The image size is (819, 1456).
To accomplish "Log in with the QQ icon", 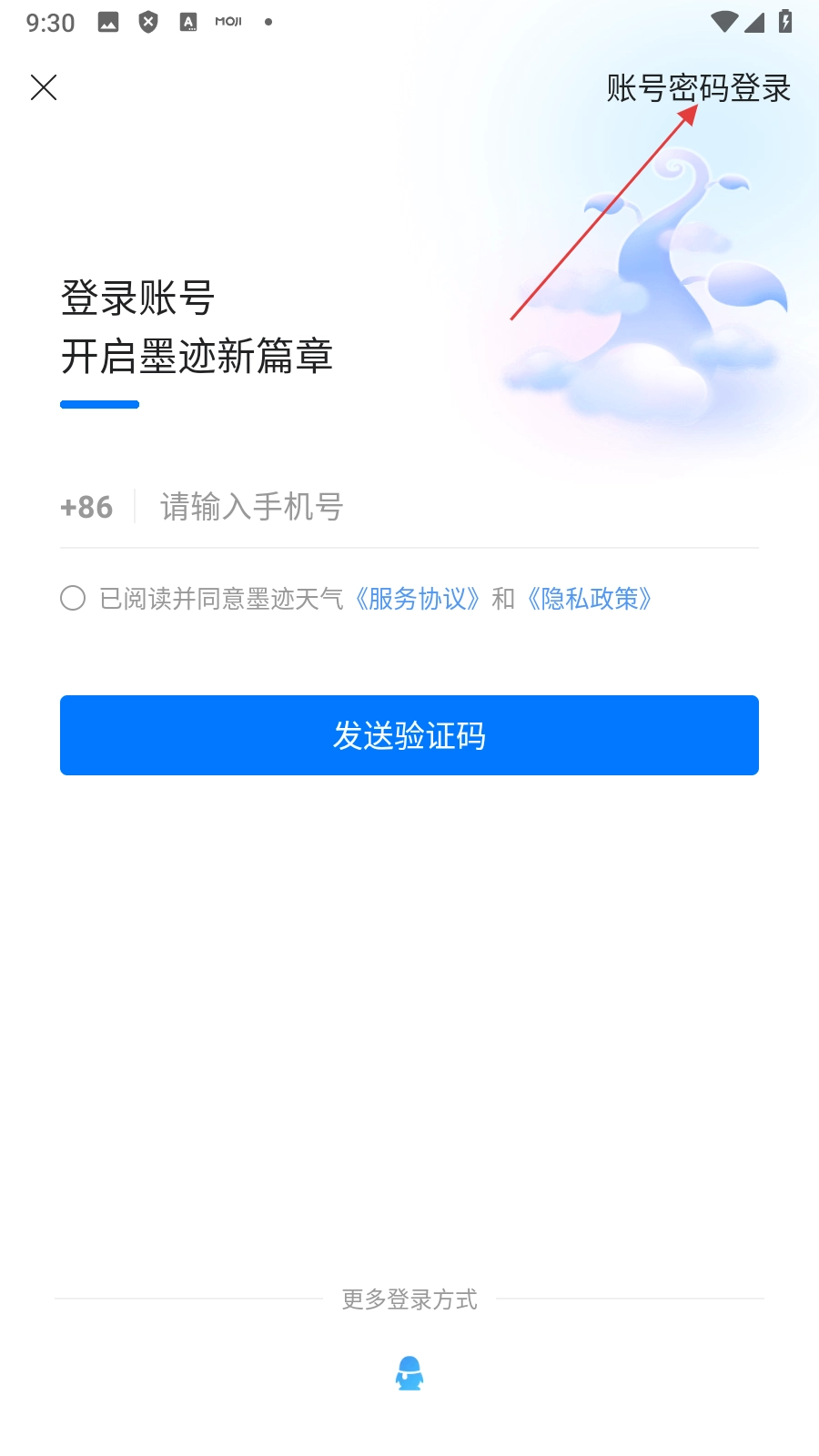I will coord(409,1373).
